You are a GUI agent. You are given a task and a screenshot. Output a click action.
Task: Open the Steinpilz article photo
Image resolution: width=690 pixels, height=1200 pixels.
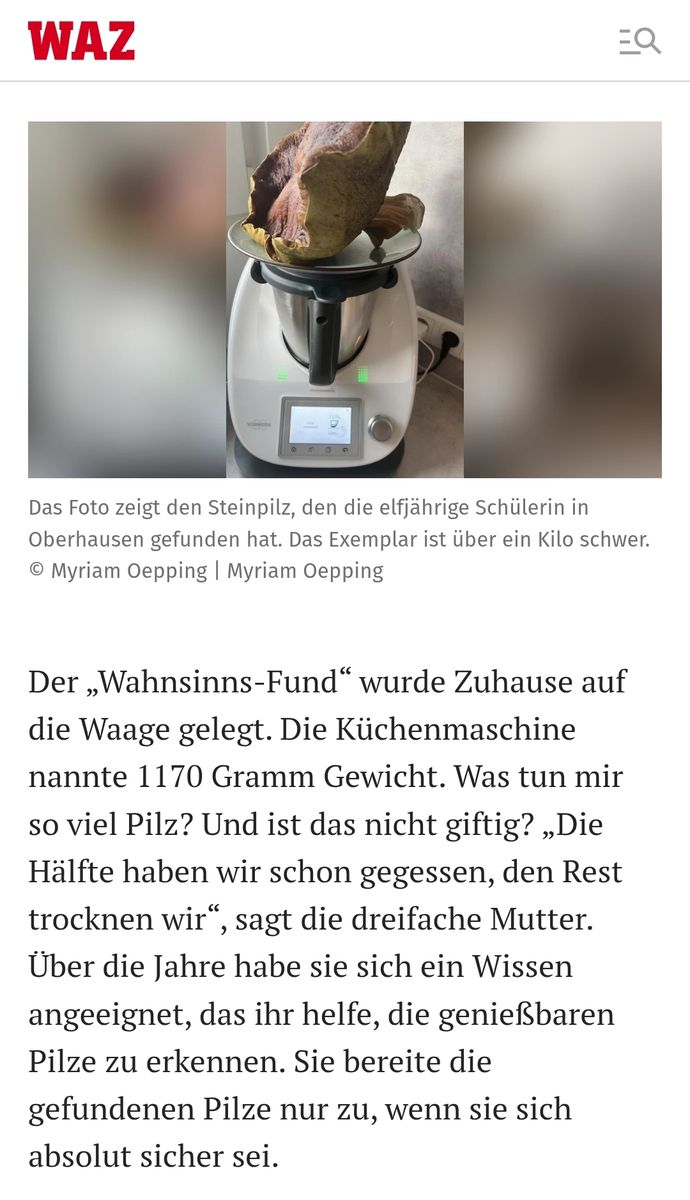coord(344,299)
